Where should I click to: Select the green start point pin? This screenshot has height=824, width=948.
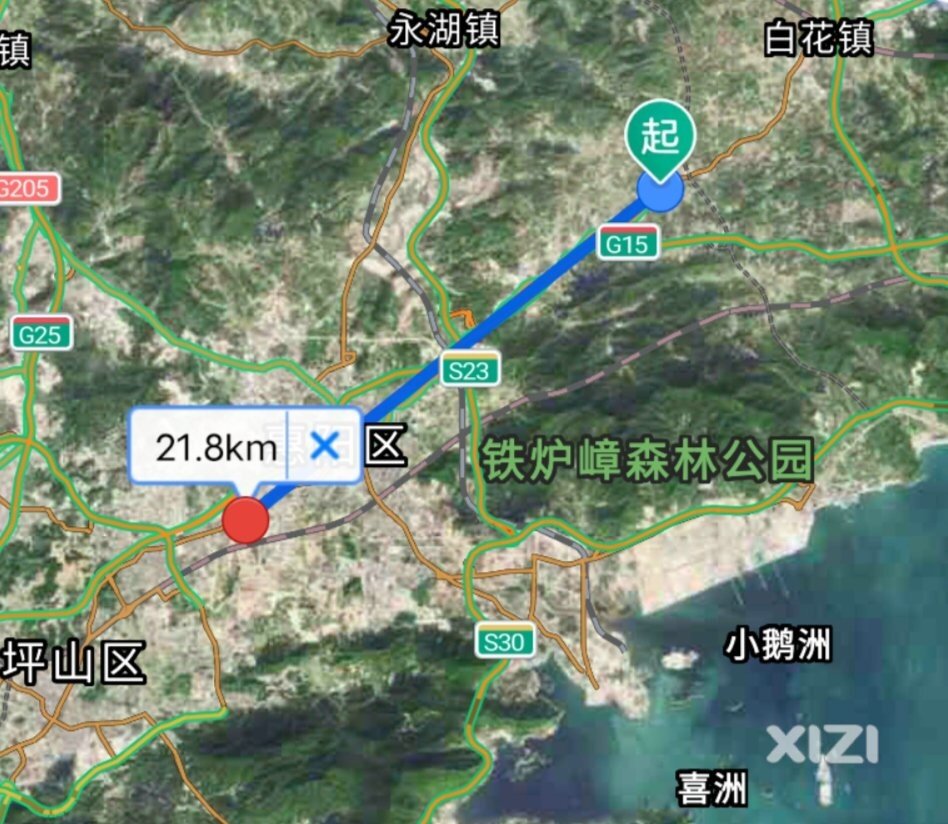point(659,138)
